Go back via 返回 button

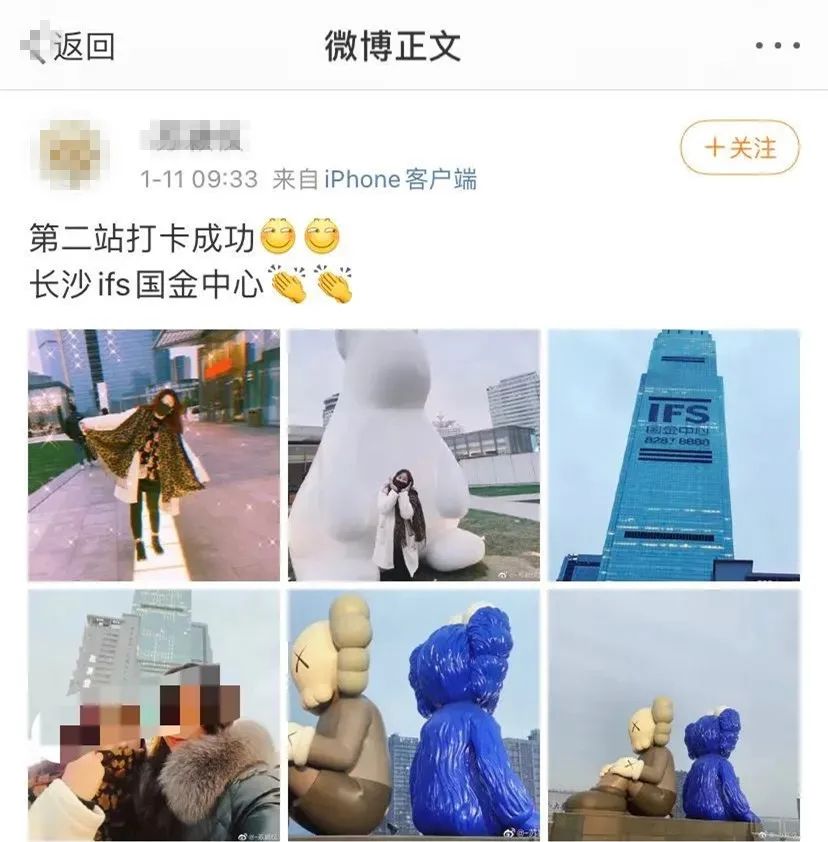[x=70, y=46]
